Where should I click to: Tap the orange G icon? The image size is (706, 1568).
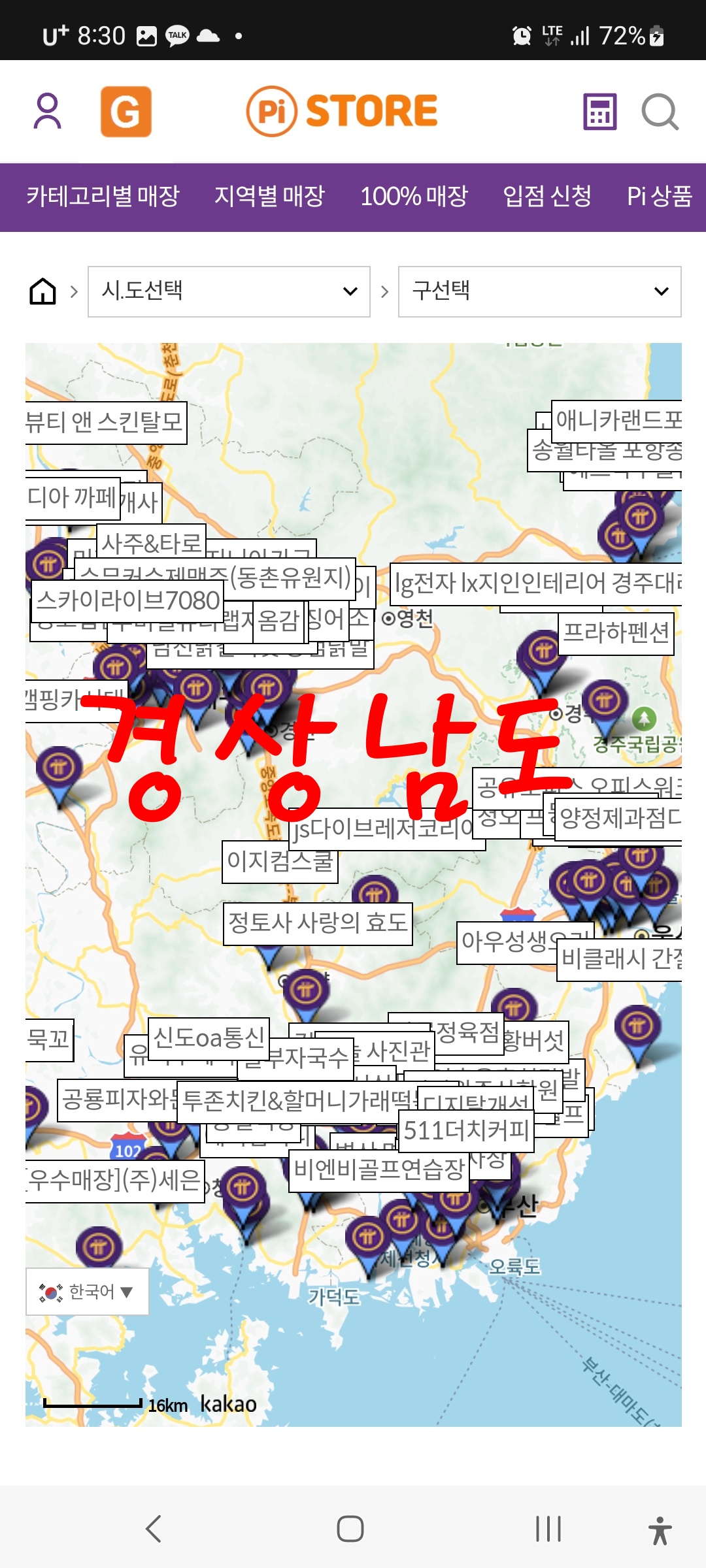pyautogui.click(x=126, y=112)
